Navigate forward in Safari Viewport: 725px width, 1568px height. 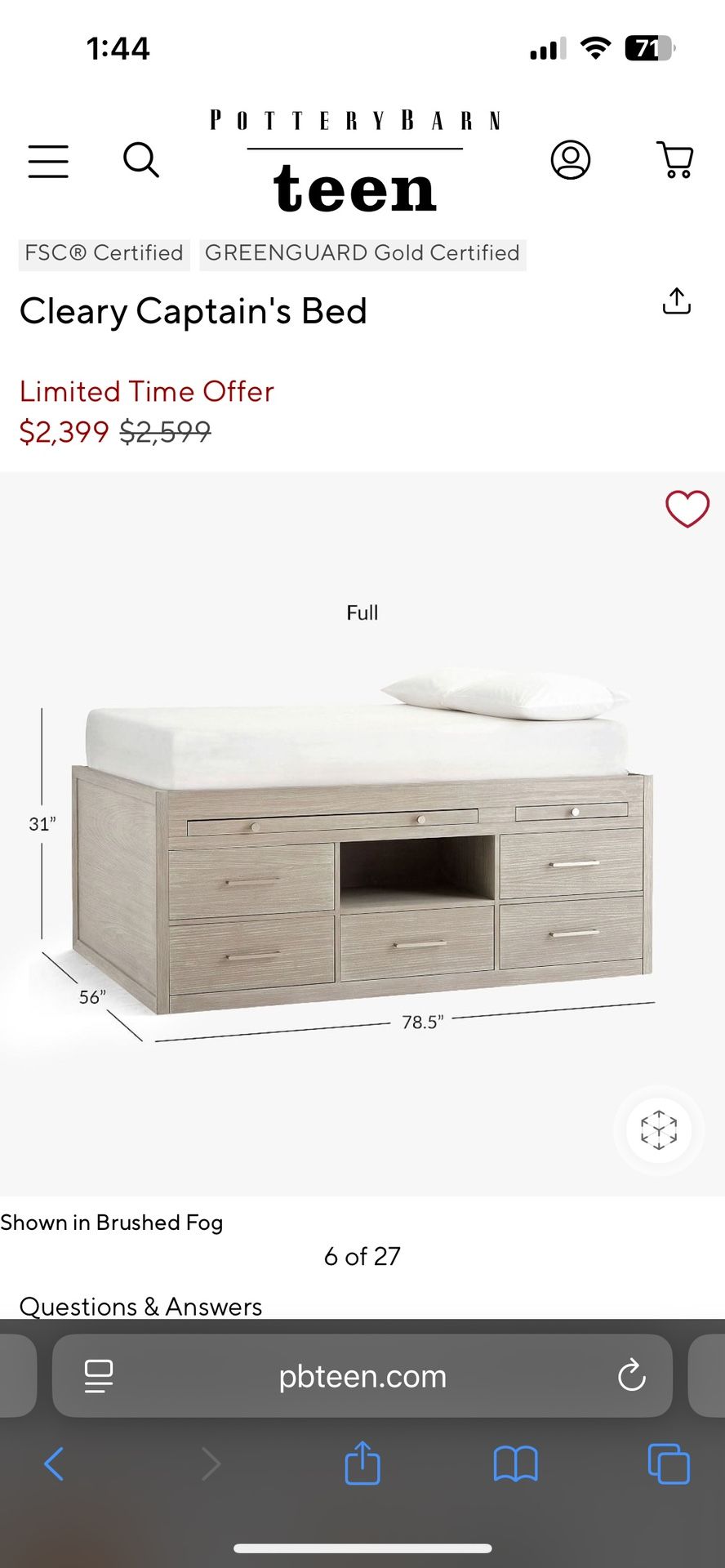coord(211,1464)
